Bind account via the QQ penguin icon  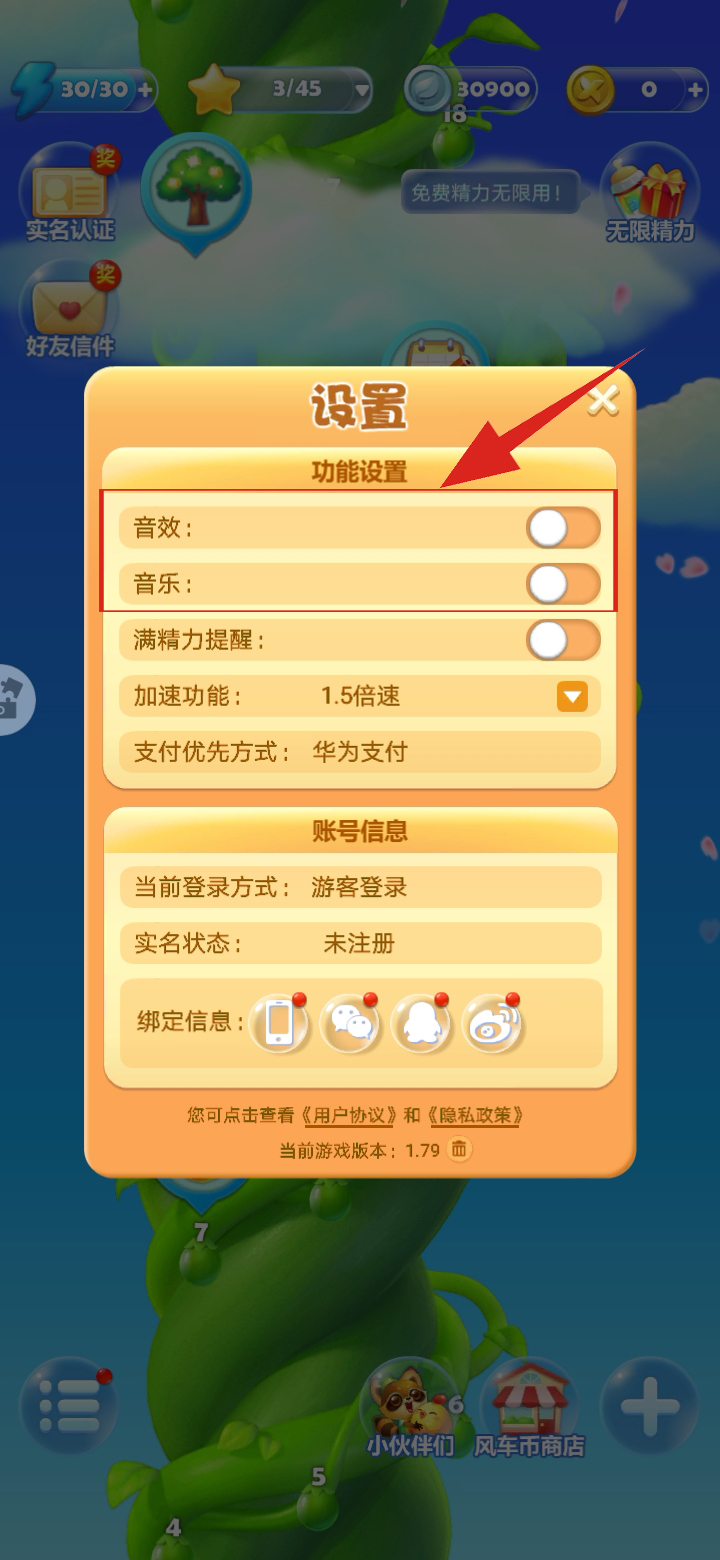[421, 1023]
